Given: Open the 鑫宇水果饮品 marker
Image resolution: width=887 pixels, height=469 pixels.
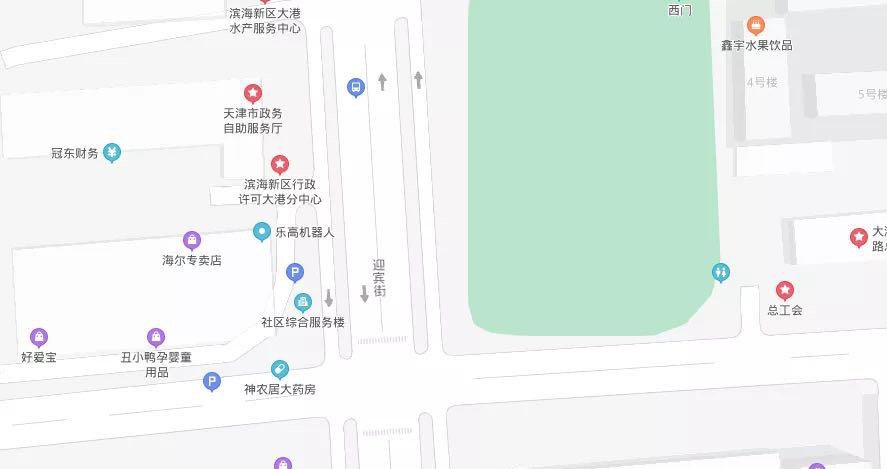Looking at the screenshot, I should [x=757, y=25].
